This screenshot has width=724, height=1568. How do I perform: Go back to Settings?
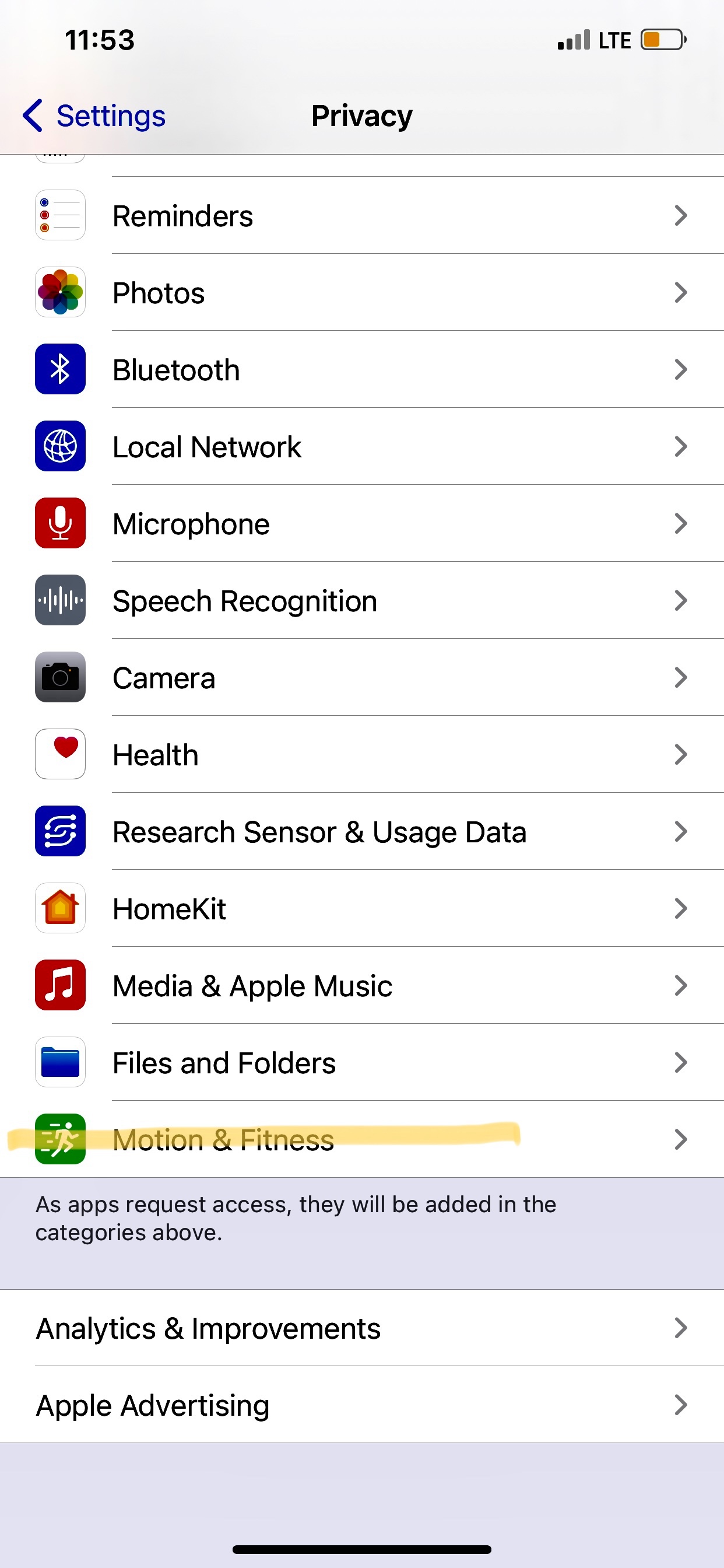pyautogui.click(x=94, y=116)
